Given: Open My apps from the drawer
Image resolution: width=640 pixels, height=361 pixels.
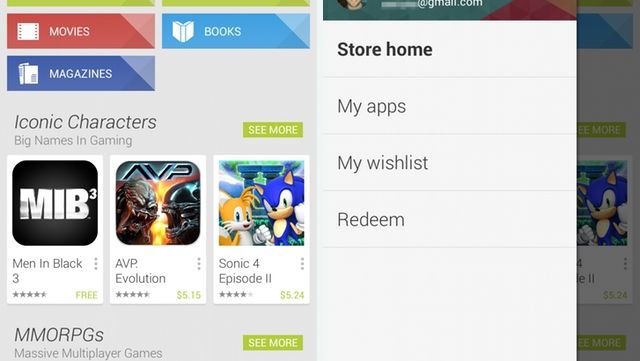Looking at the screenshot, I should pos(449,106).
